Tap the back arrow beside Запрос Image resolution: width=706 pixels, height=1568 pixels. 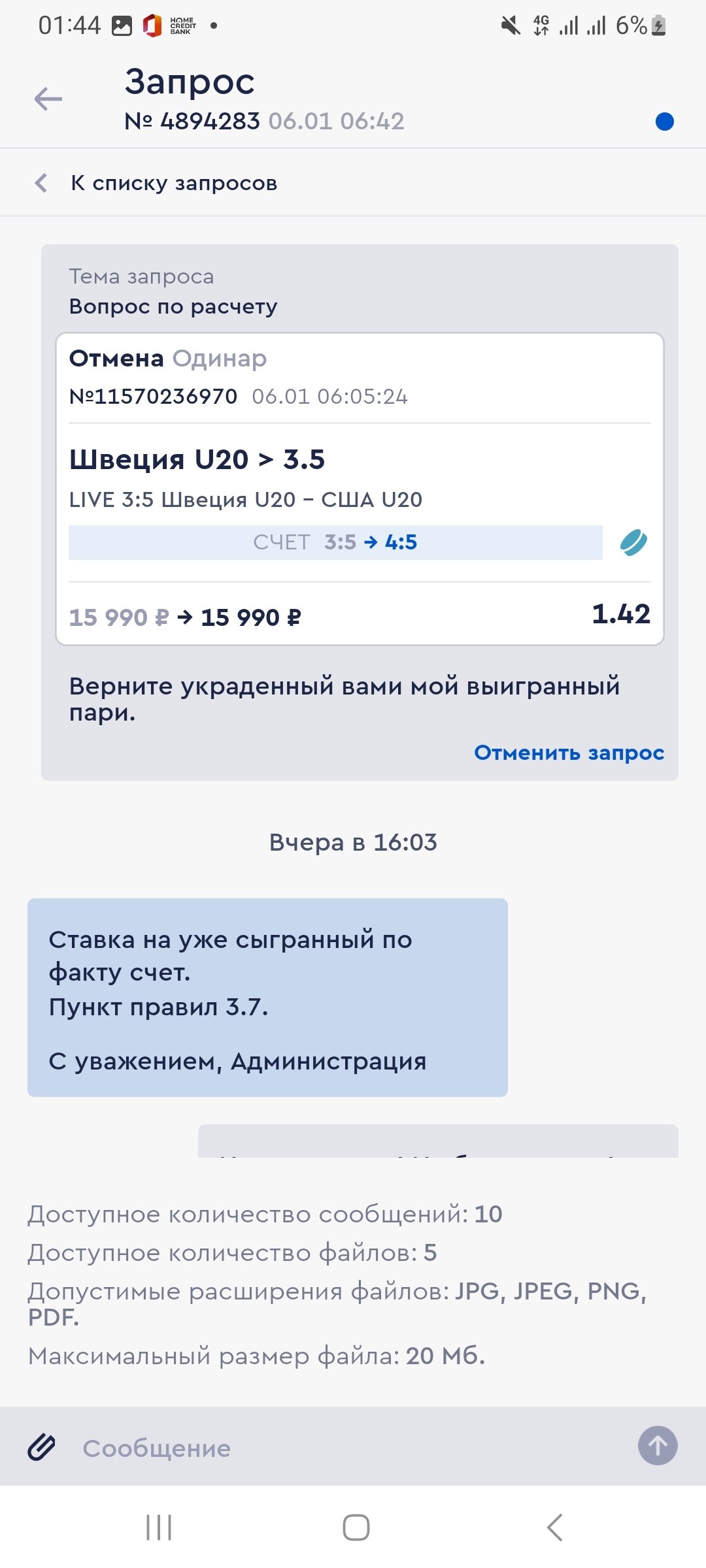[x=48, y=99]
